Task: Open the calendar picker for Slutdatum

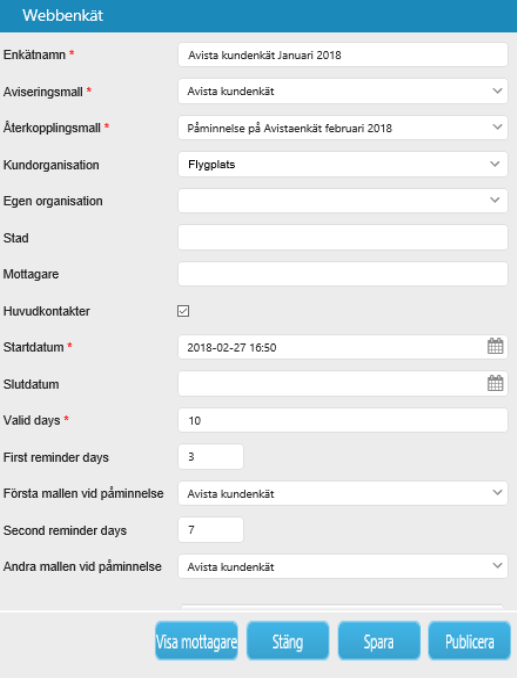Action: [495, 384]
